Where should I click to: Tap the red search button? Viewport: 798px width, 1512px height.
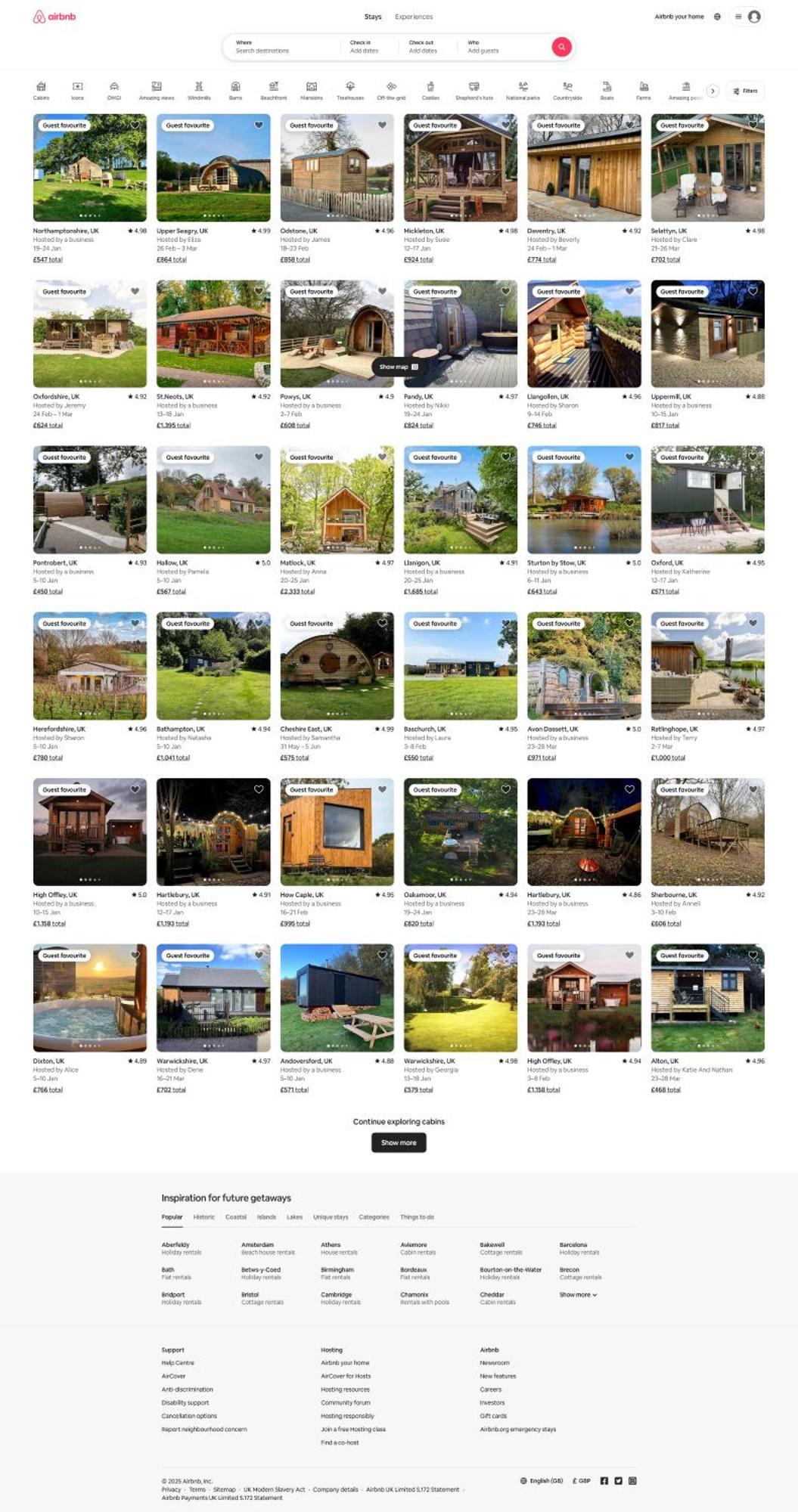coord(561,47)
